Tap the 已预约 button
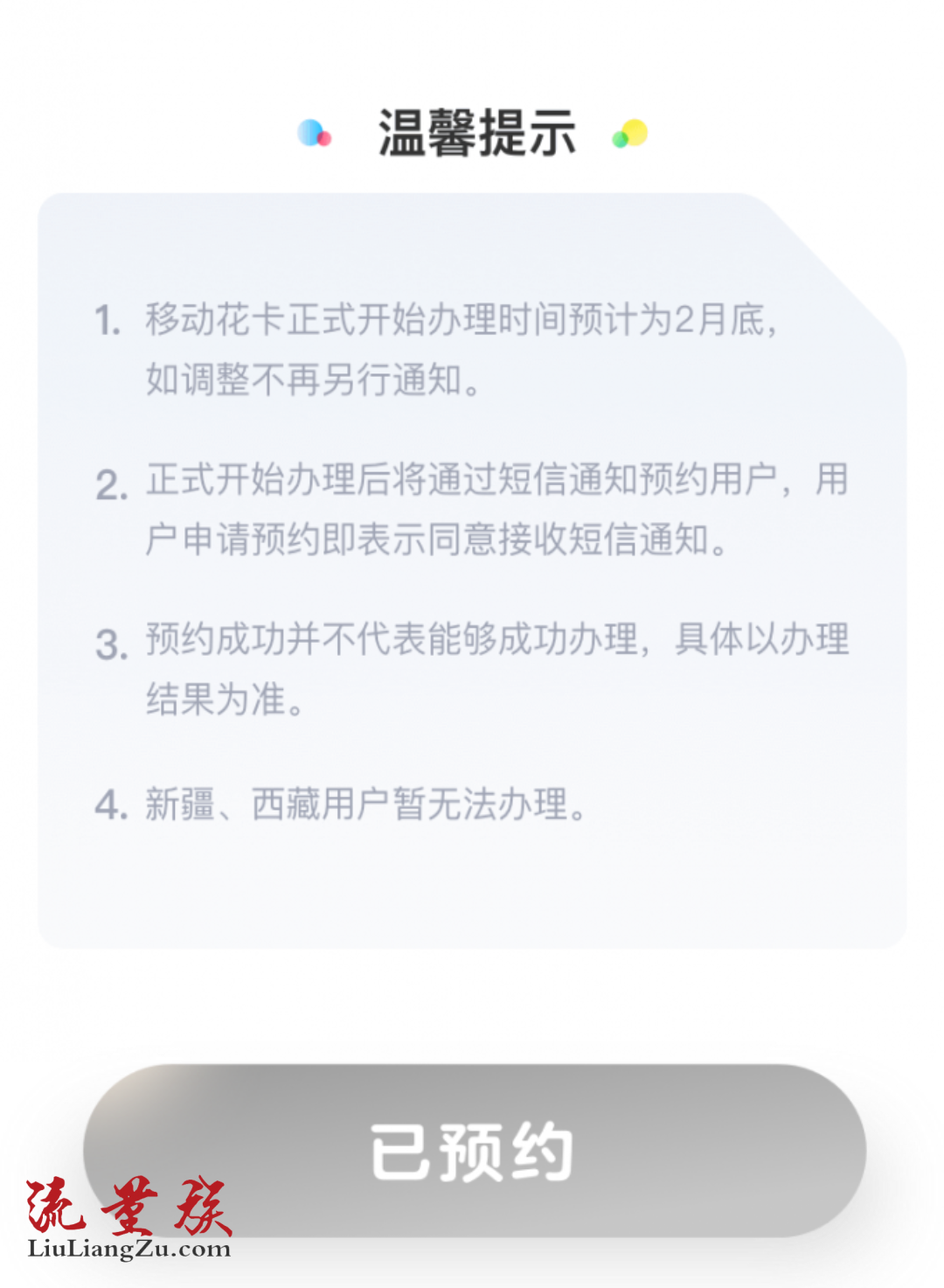Viewport: 944px width, 1288px height. tap(474, 1151)
